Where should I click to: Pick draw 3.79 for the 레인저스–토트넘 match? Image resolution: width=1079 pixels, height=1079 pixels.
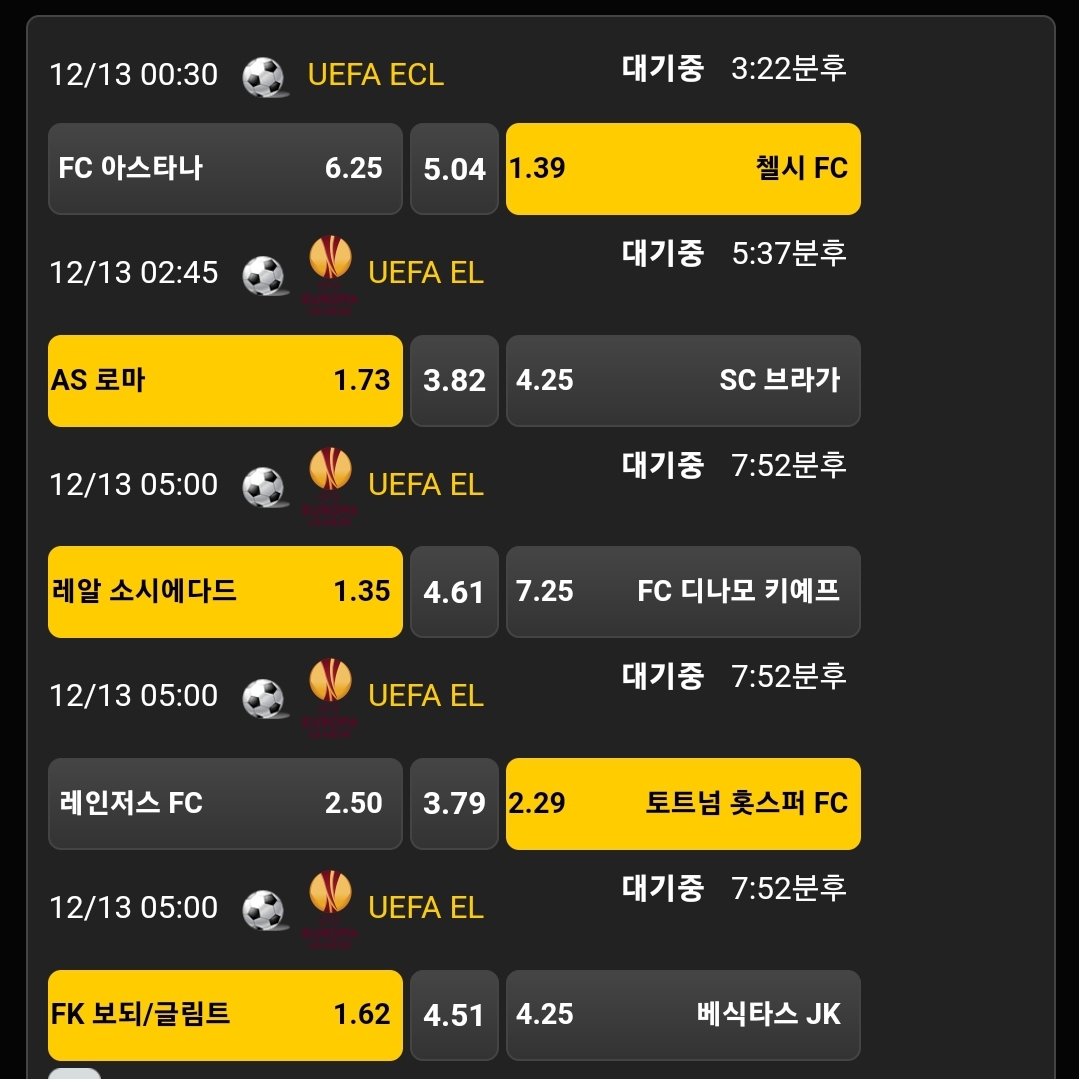[x=454, y=804]
